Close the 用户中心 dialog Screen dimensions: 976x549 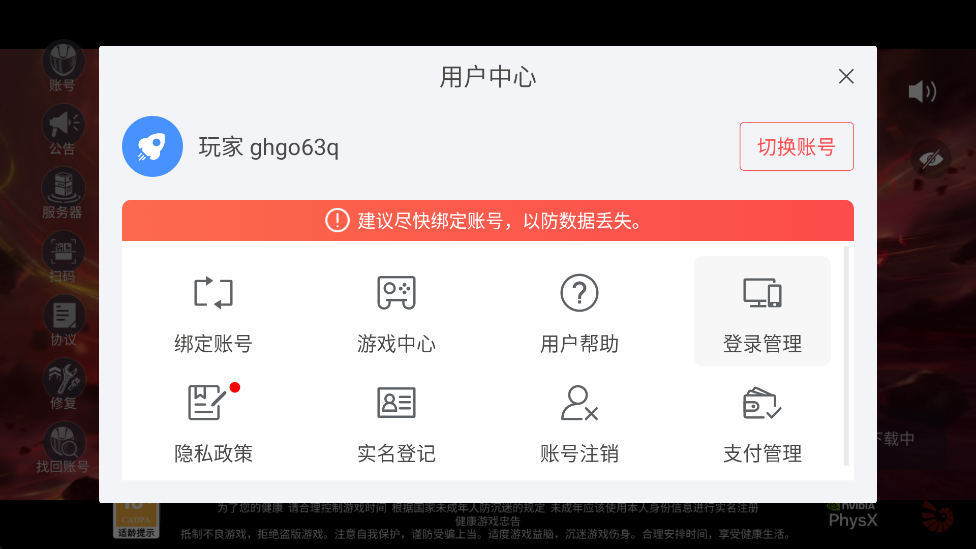coord(846,76)
